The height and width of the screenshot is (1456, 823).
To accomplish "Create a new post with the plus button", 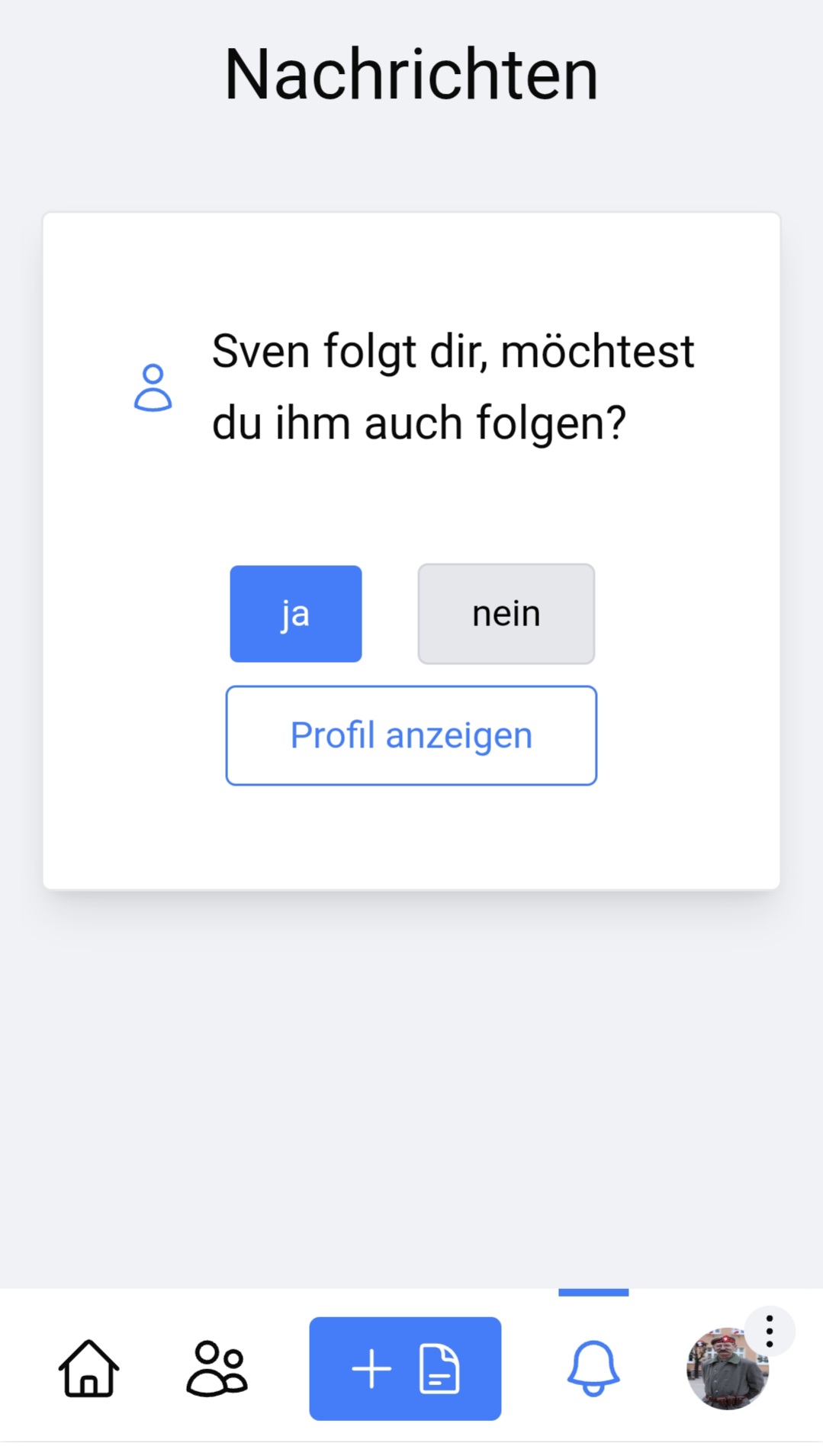I will 405,1368.
